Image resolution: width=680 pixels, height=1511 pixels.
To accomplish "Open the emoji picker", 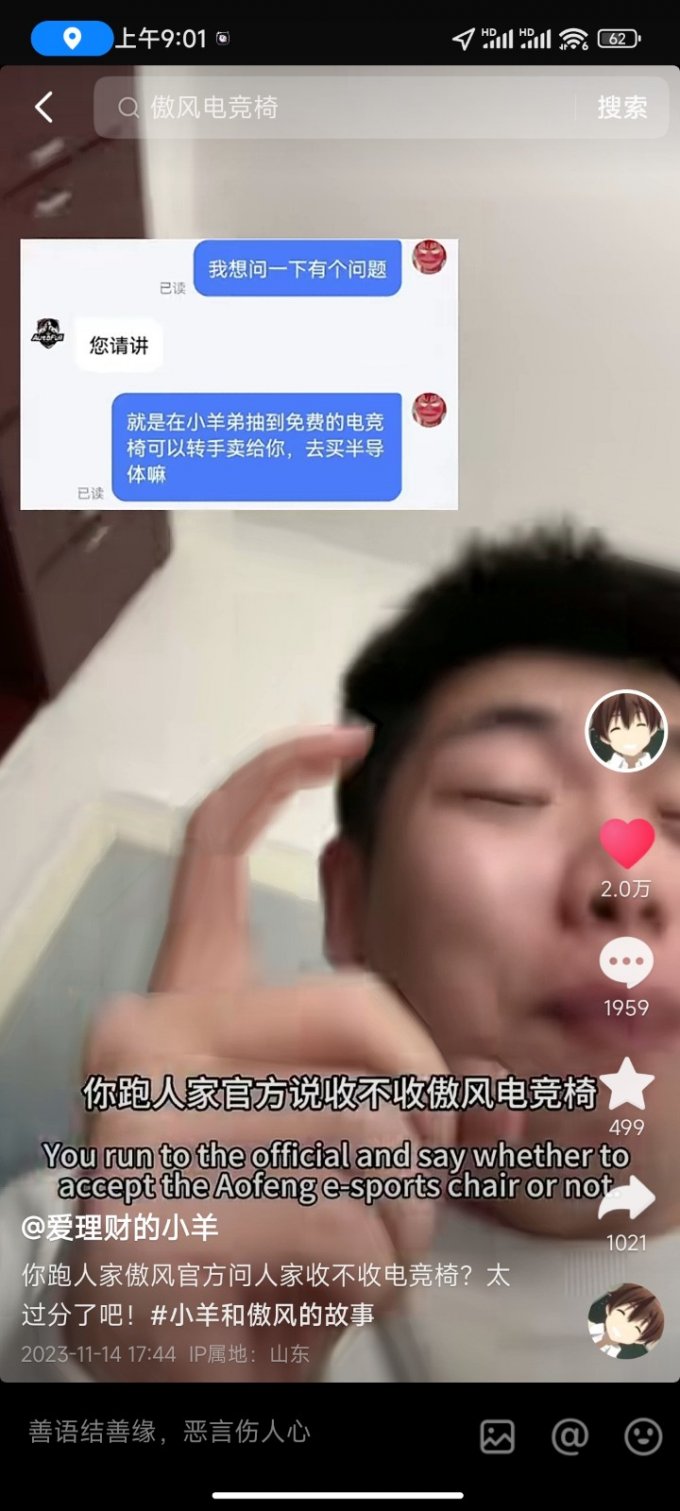I will [x=643, y=1436].
